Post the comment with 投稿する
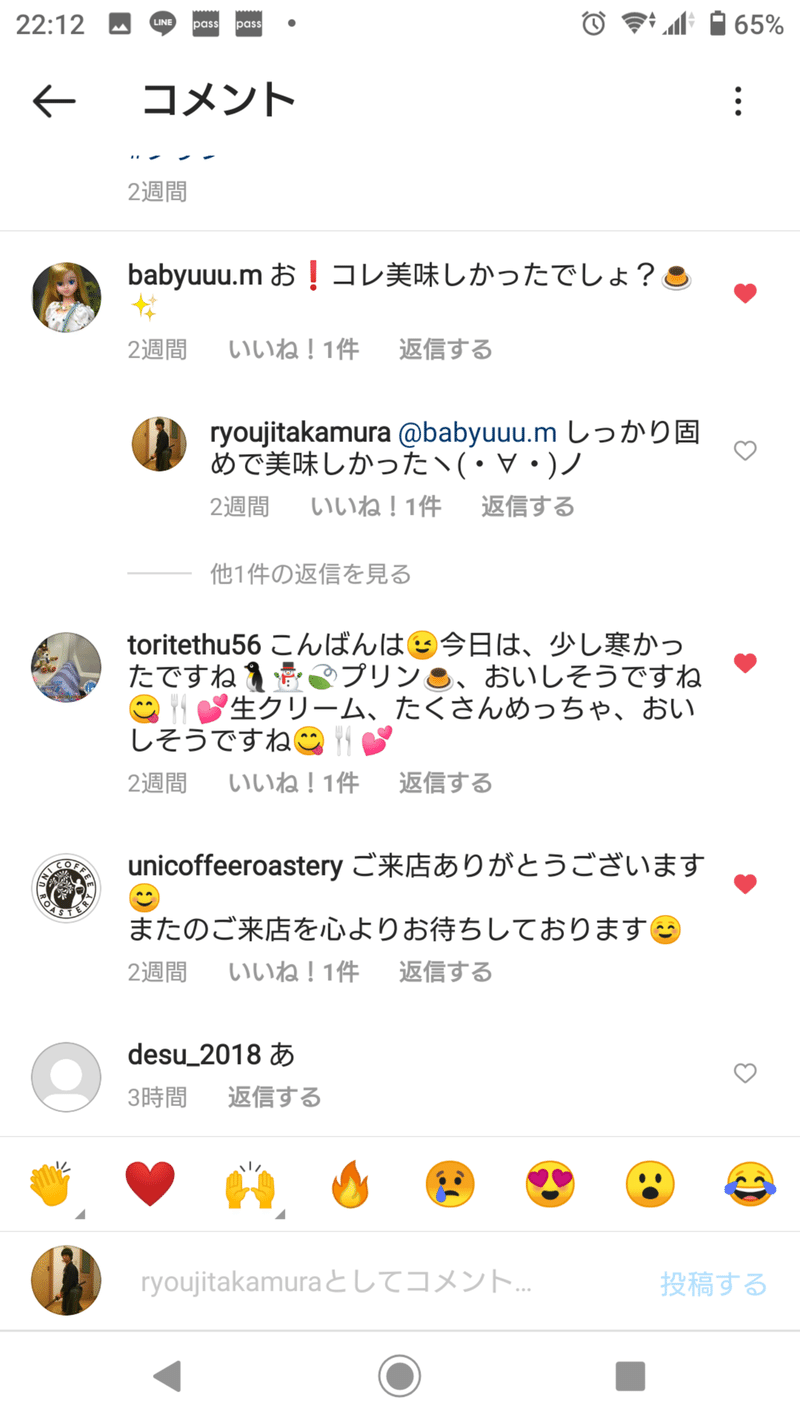 click(713, 1284)
